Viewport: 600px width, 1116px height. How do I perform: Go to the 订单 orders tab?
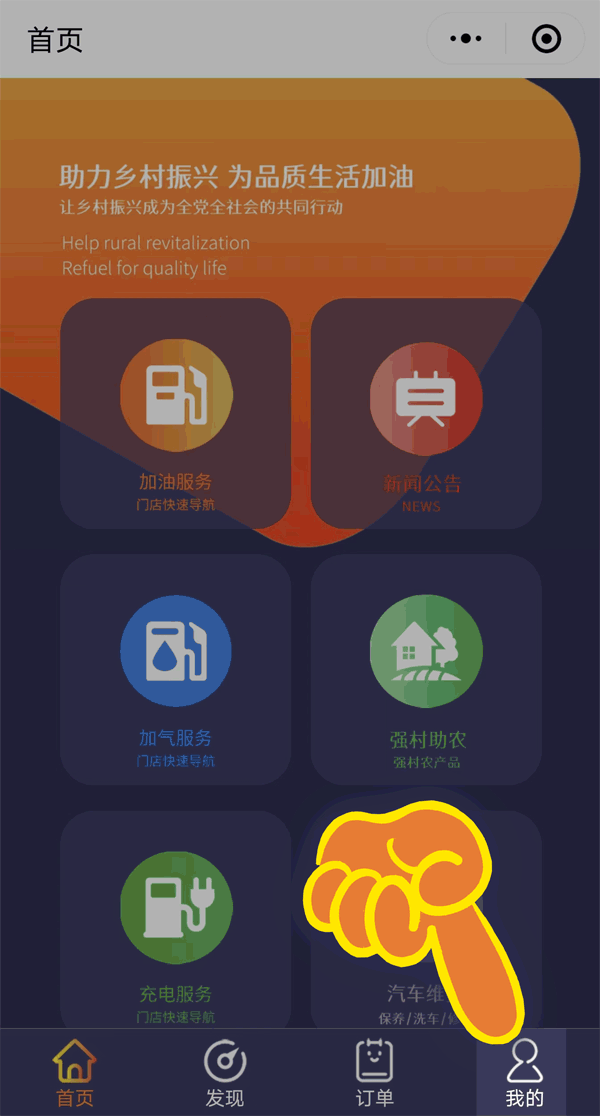coord(375,1072)
